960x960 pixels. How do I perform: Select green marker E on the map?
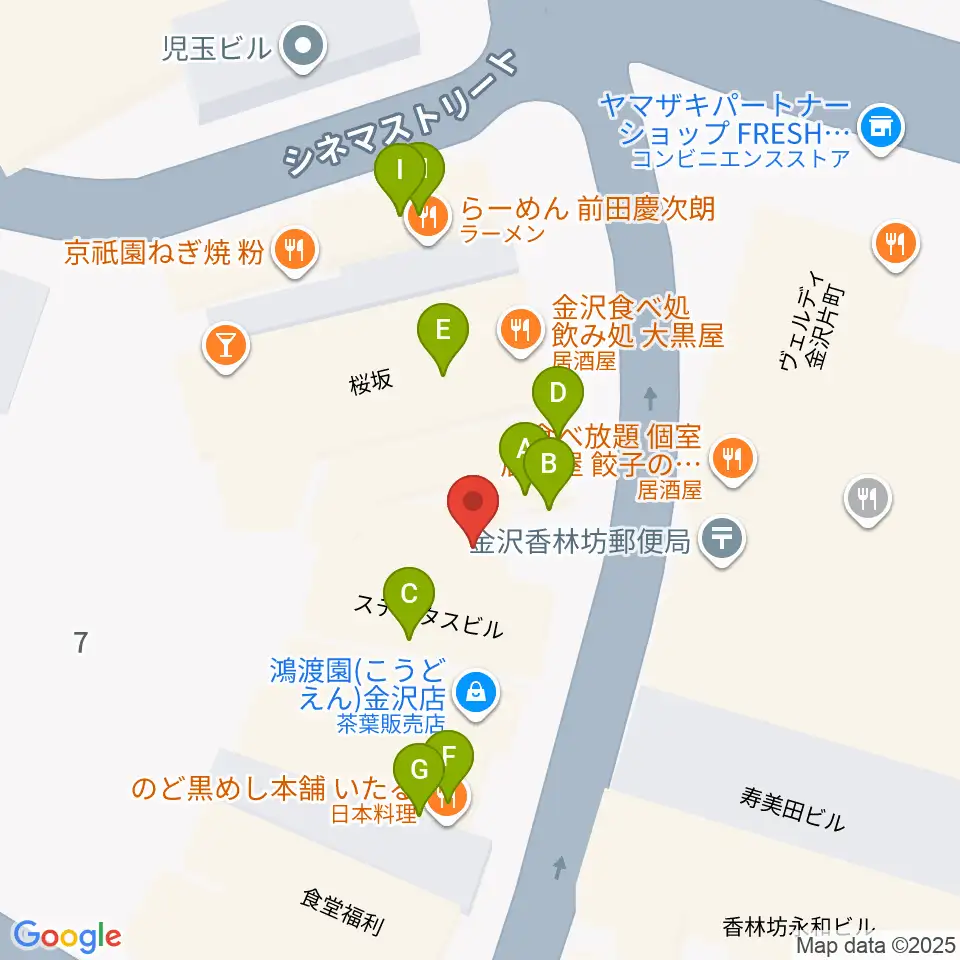pyautogui.click(x=443, y=332)
